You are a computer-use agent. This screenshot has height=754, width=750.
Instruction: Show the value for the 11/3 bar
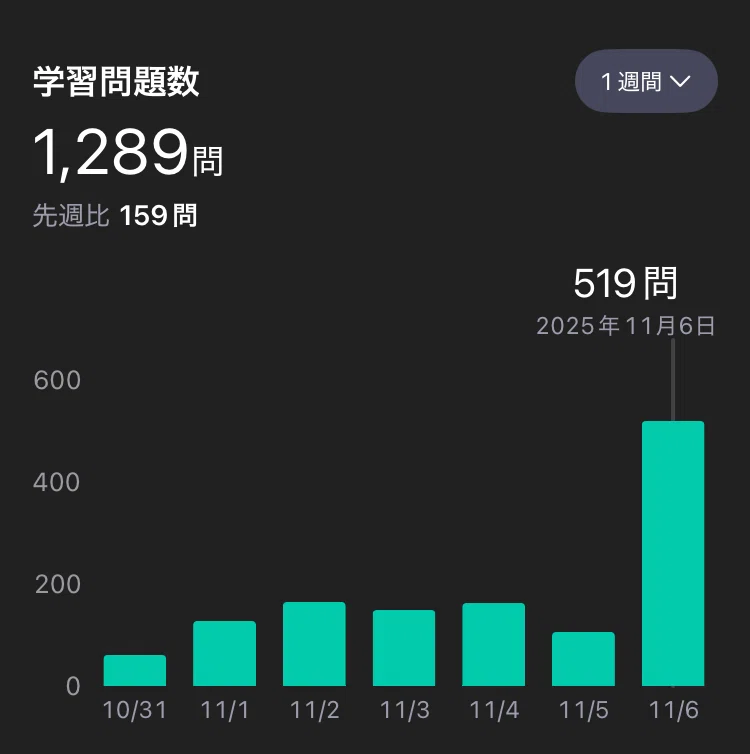pos(404,648)
